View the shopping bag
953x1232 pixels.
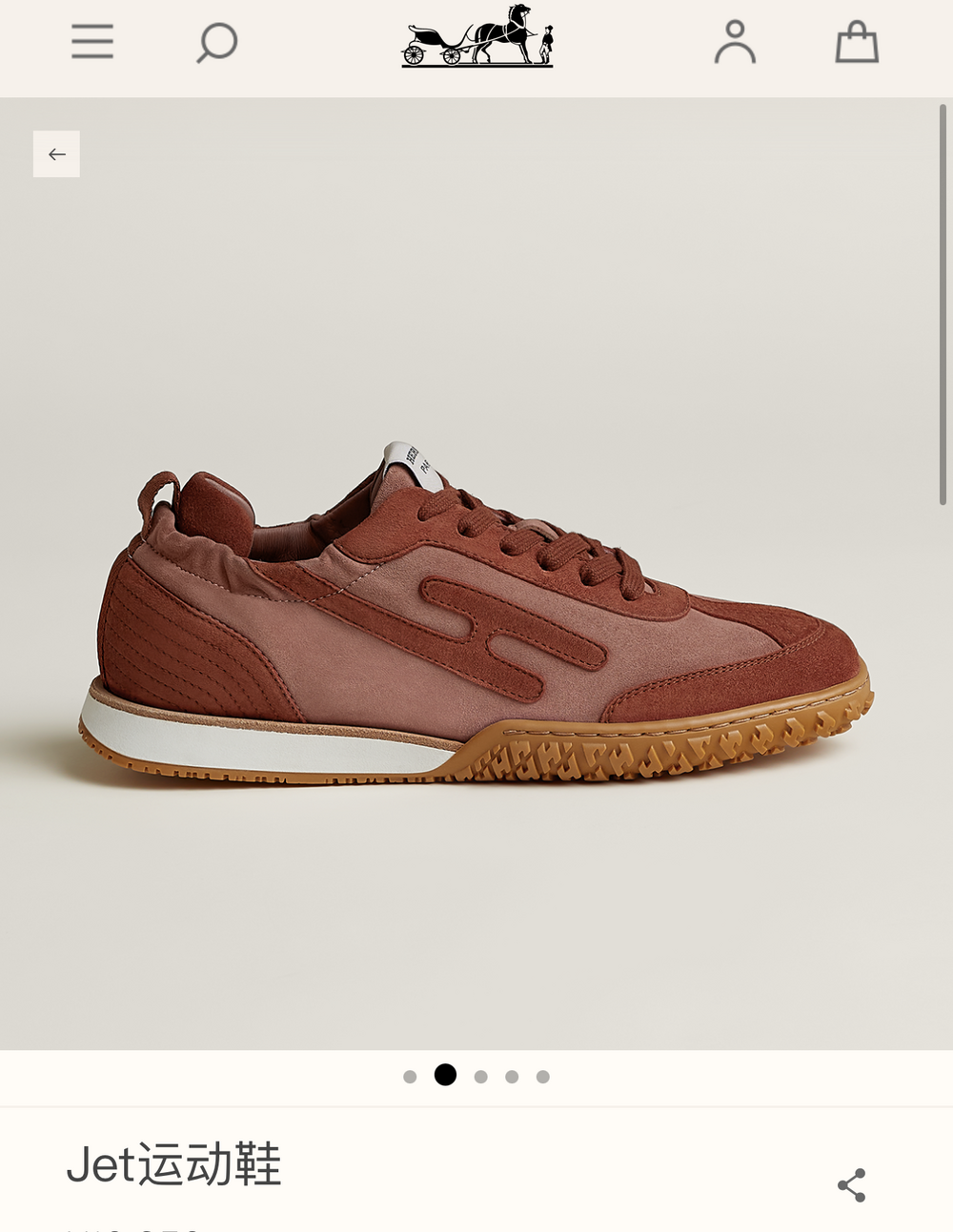coord(857,42)
